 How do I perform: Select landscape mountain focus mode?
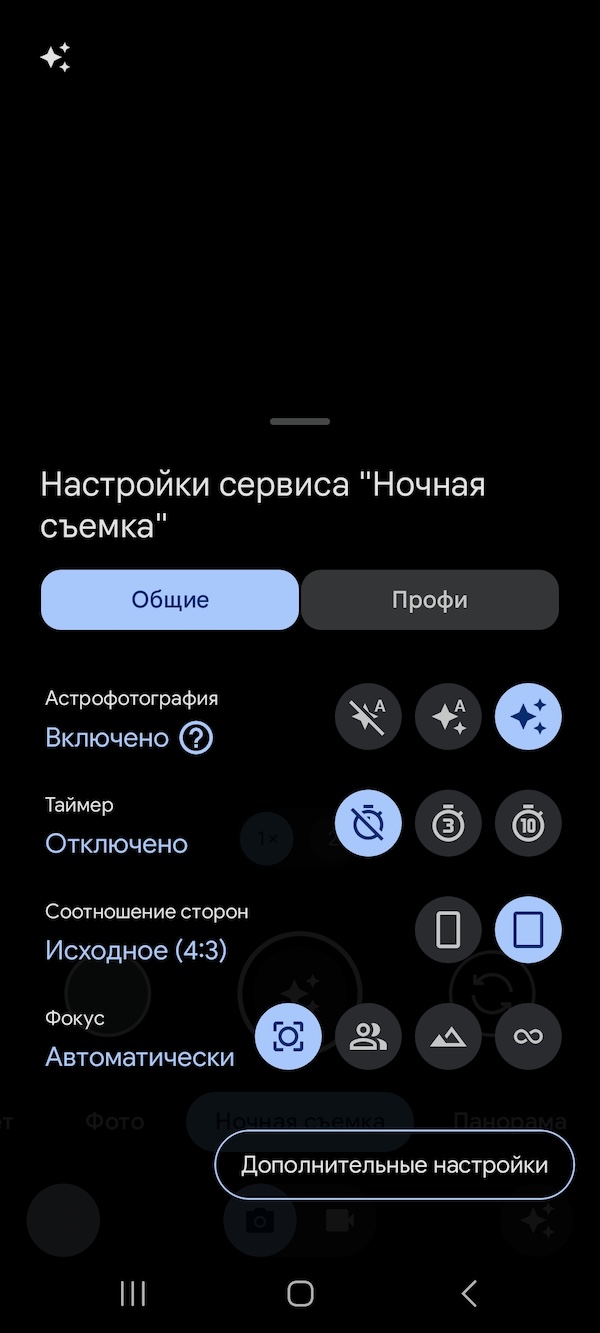coord(448,1037)
